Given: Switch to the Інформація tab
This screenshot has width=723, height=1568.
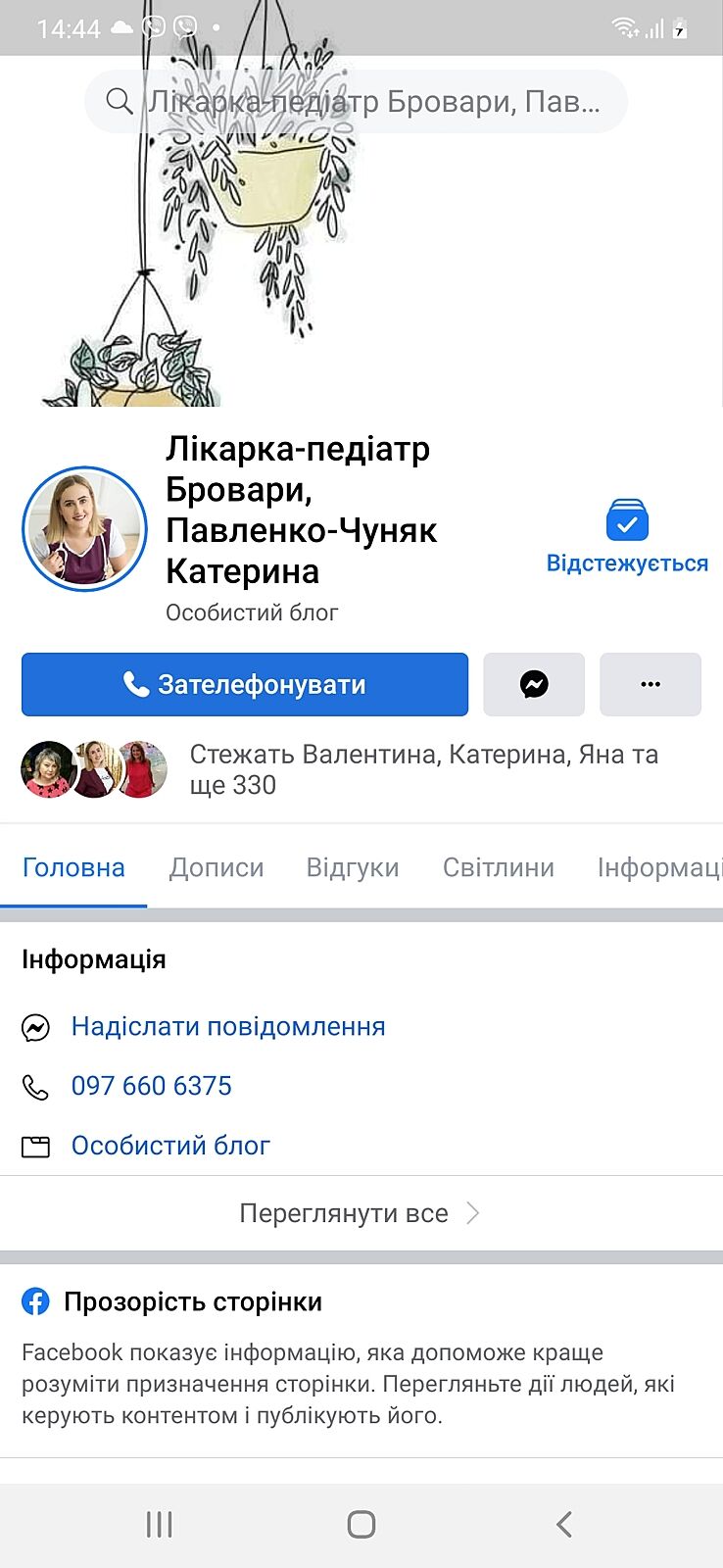Looking at the screenshot, I should 659,867.
